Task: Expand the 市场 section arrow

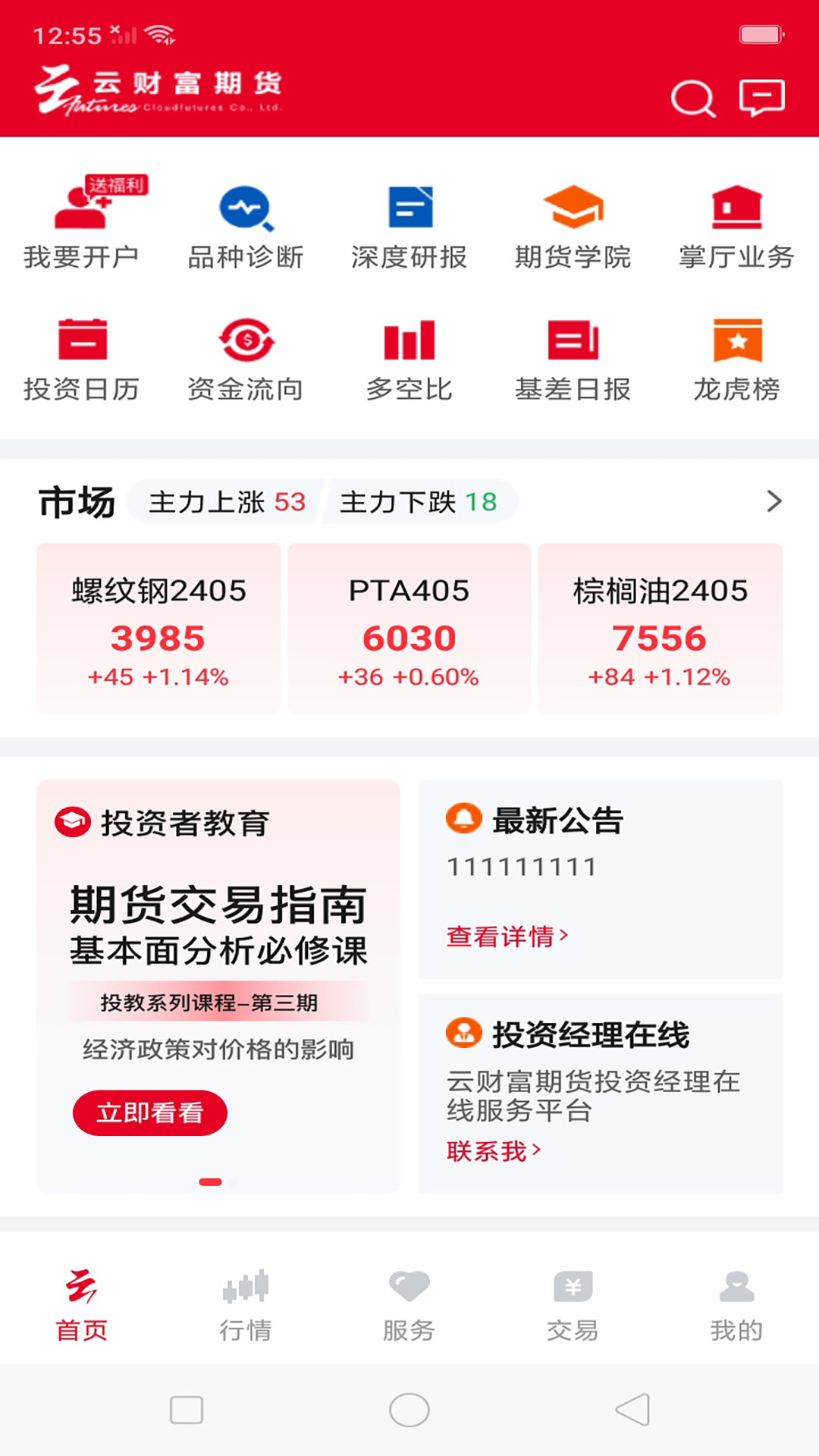Action: [x=773, y=501]
